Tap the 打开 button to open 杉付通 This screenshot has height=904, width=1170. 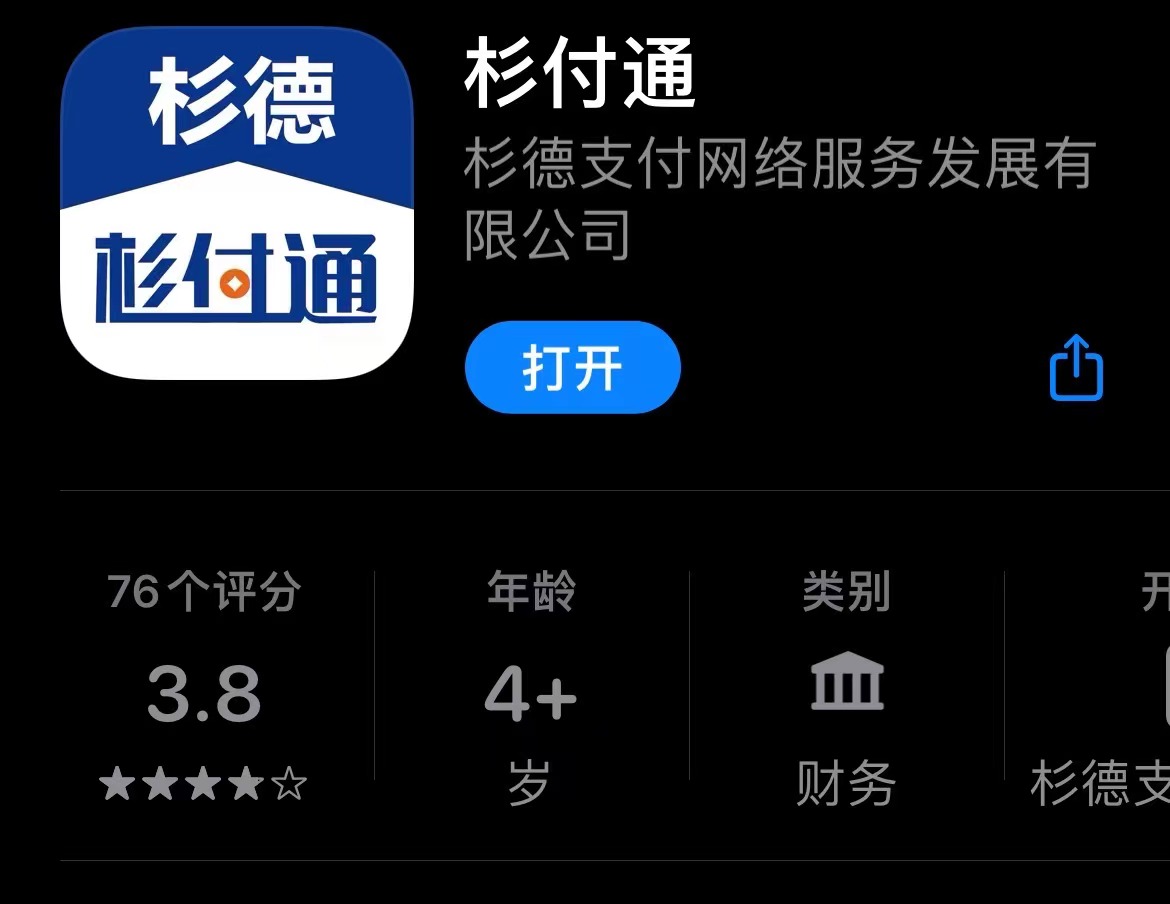coord(572,368)
